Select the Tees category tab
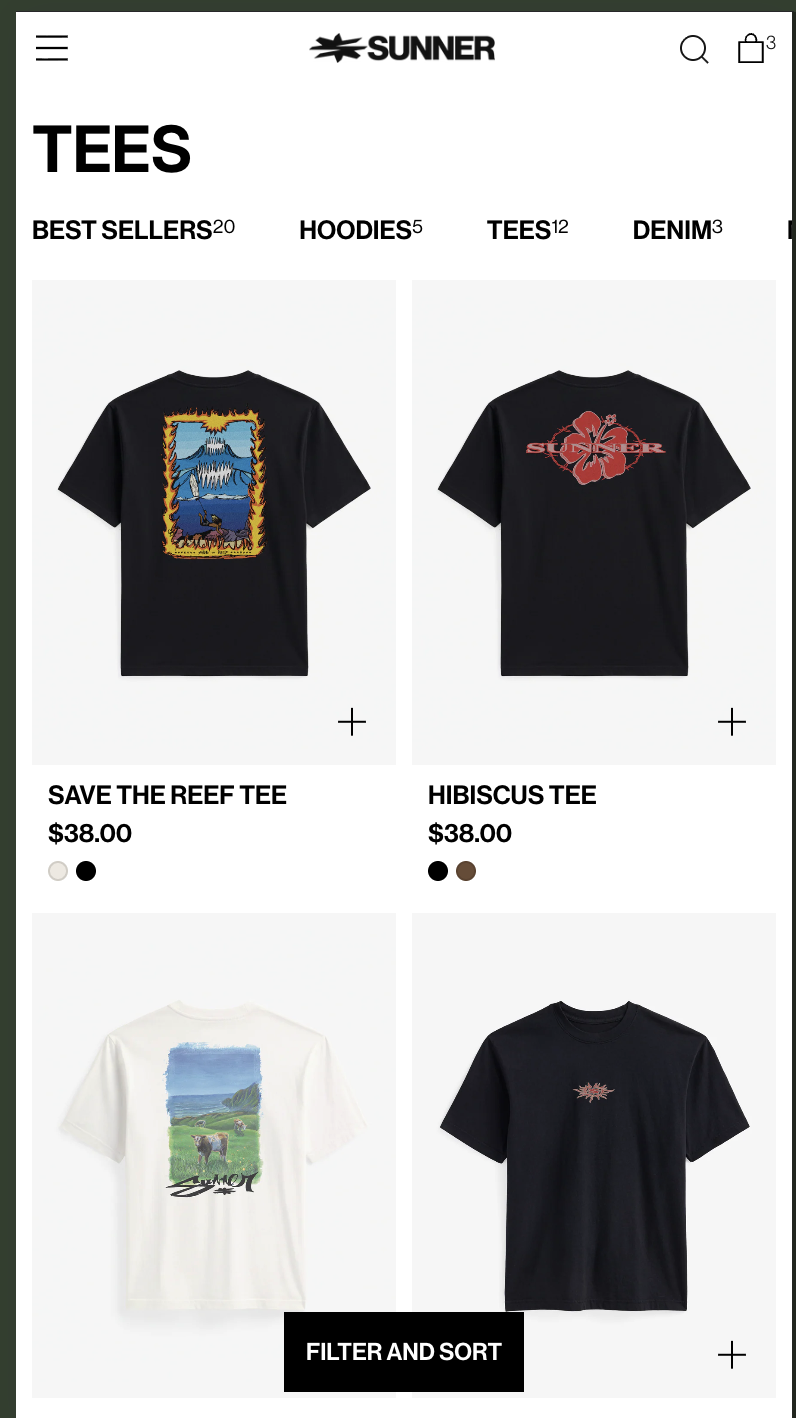The height and width of the screenshot is (1418, 796). [x=528, y=230]
